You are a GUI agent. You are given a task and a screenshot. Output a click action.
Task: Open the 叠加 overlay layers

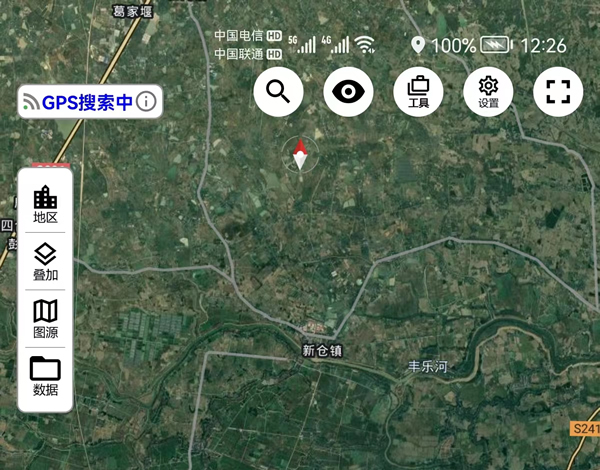click(x=45, y=261)
